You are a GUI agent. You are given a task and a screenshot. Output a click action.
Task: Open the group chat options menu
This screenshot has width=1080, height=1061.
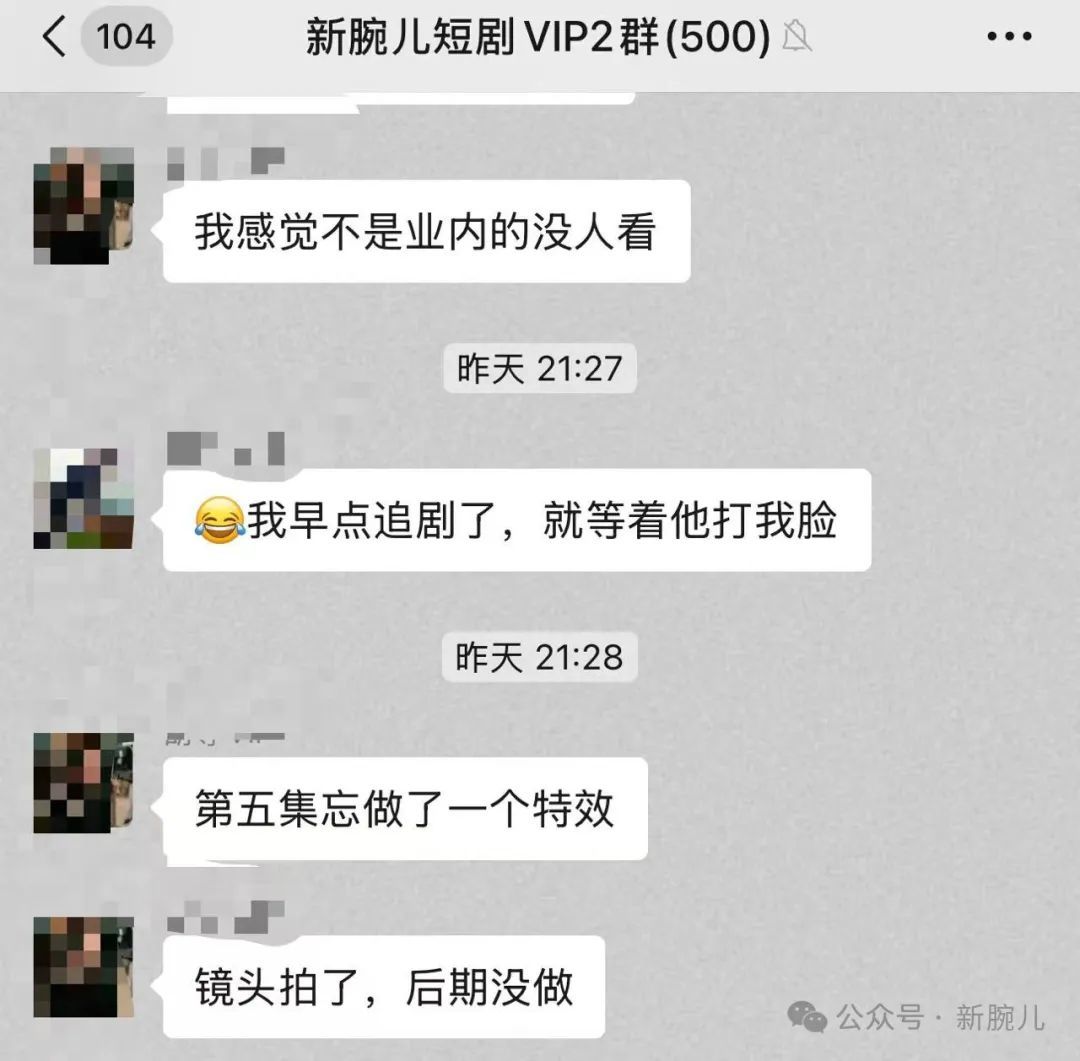[x=1009, y=37]
